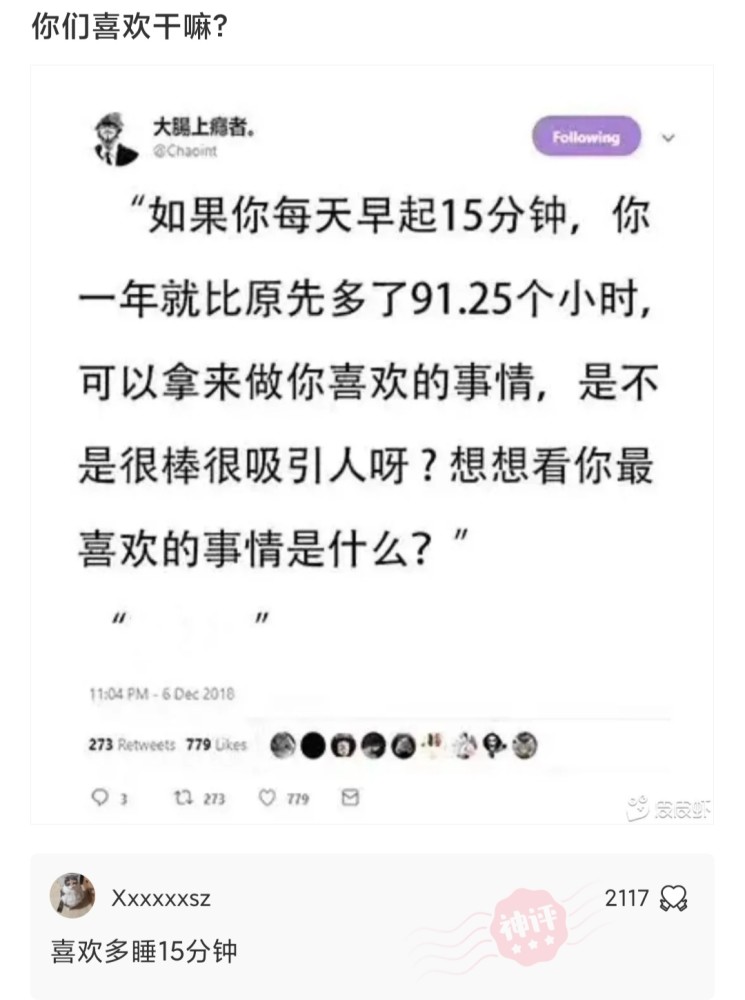The image size is (745, 1000).
Task: Like the comment by Xxxxxxsz
Action: [674, 898]
